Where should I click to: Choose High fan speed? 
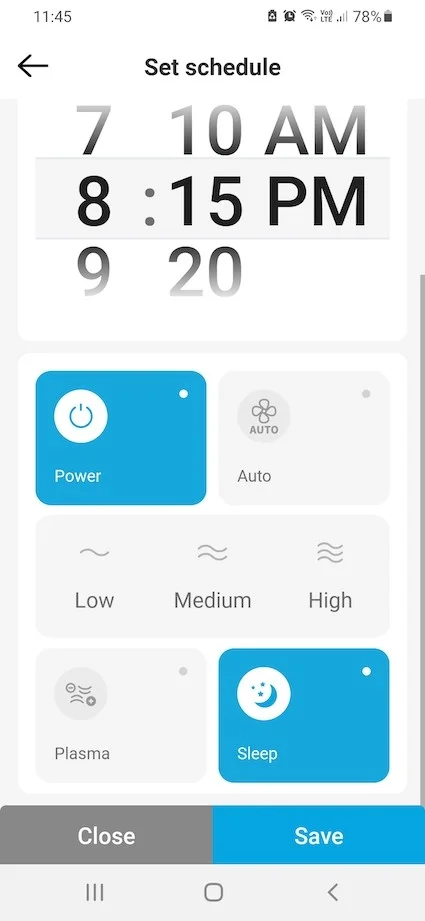(330, 577)
